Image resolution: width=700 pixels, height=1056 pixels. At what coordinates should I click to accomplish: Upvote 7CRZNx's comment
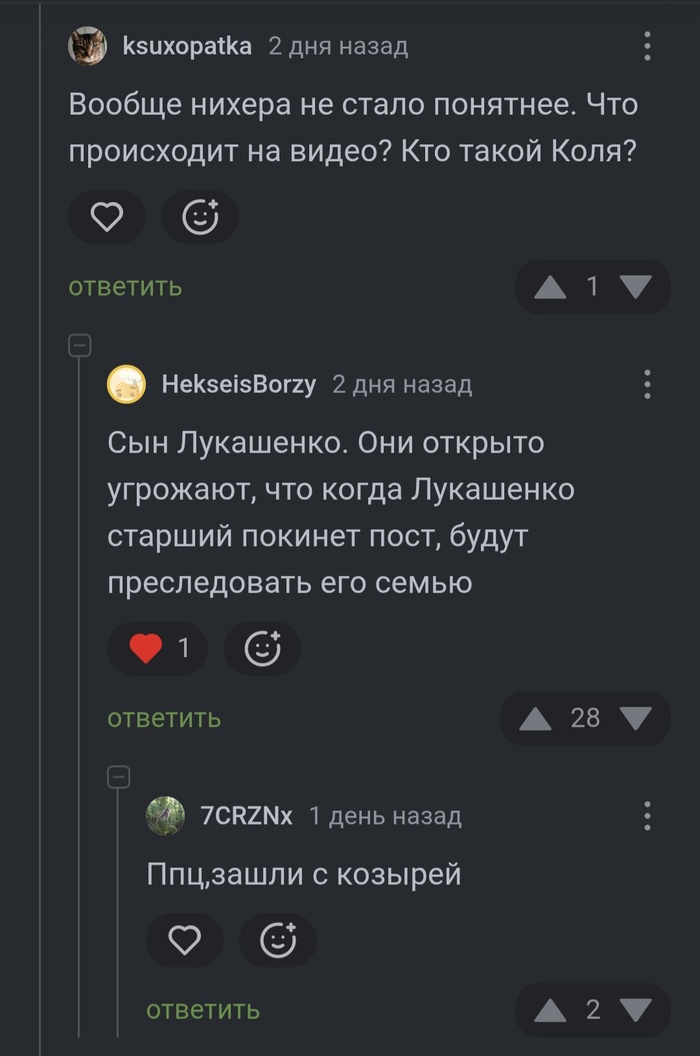click(549, 1010)
